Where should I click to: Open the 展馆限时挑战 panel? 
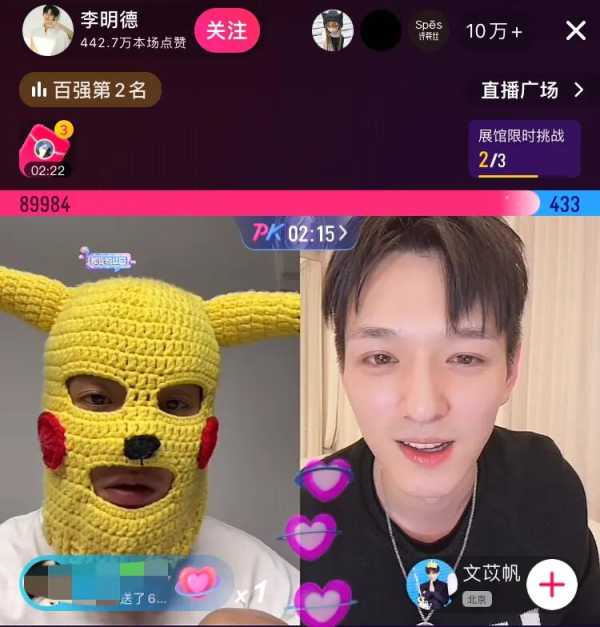point(523,149)
